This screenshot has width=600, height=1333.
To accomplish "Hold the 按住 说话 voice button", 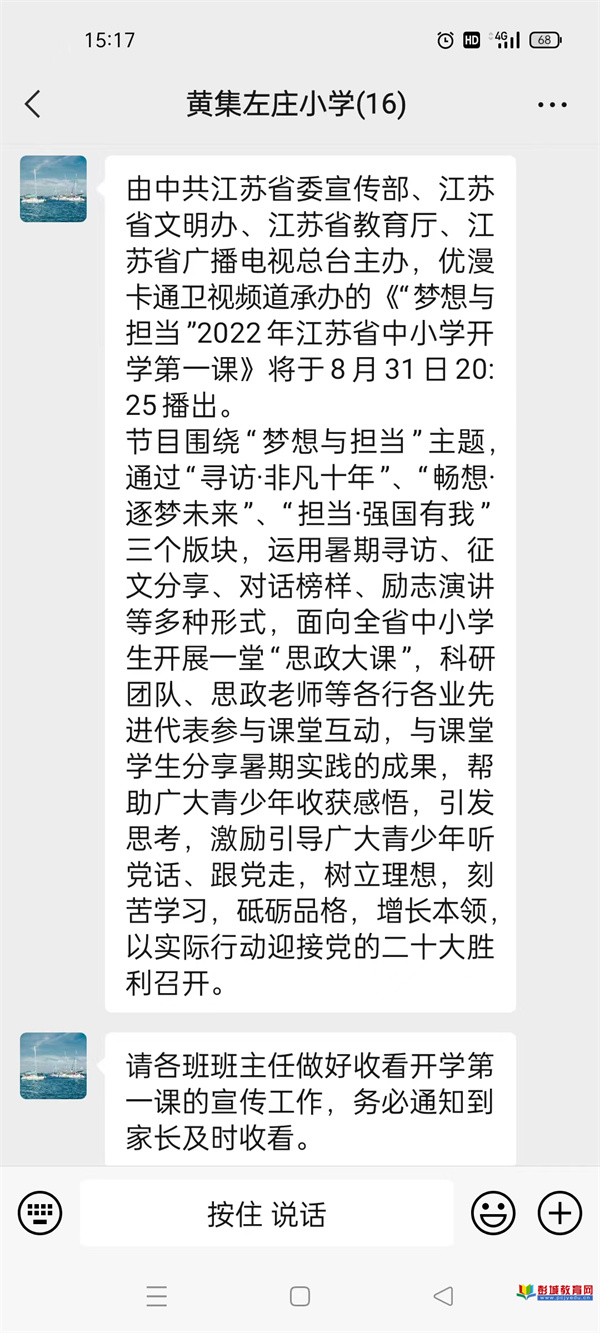I will tap(266, 1213).
